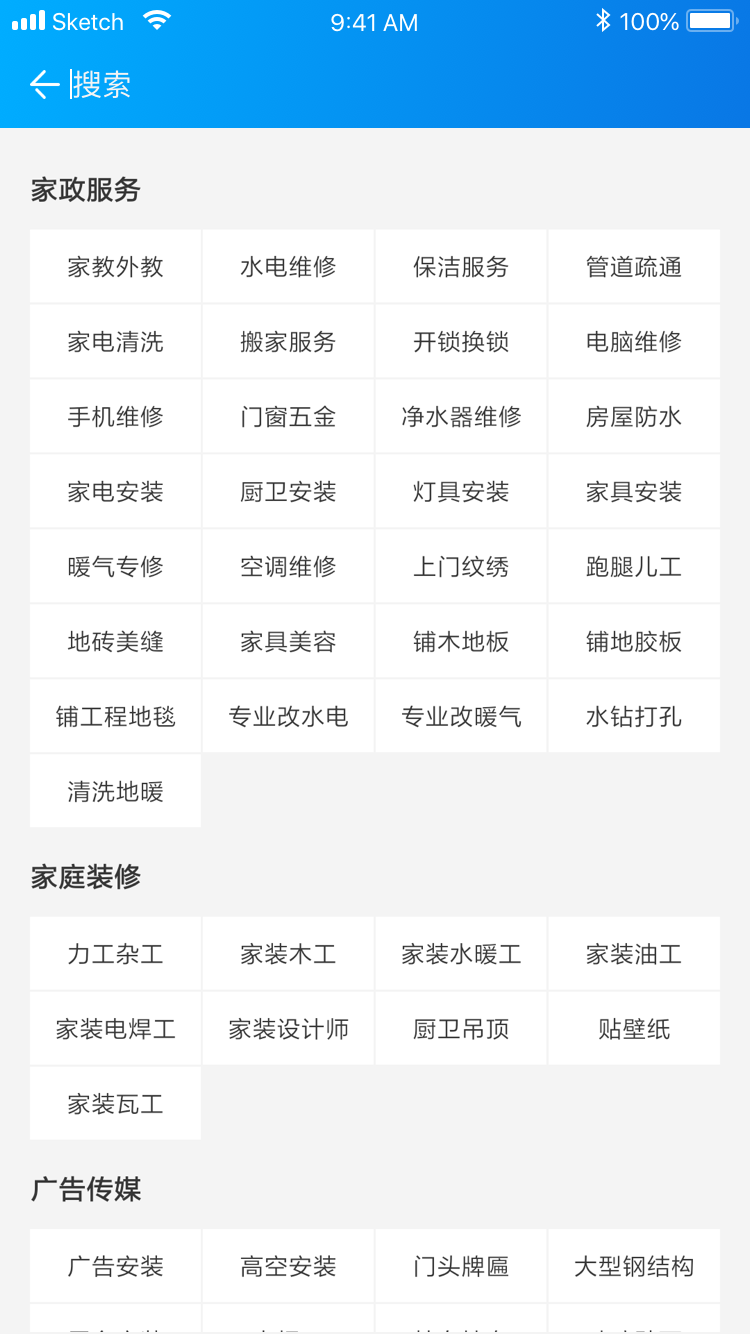Select 空调维修 service
This screenshot has height=1334, width=750.
coord(288,566)
